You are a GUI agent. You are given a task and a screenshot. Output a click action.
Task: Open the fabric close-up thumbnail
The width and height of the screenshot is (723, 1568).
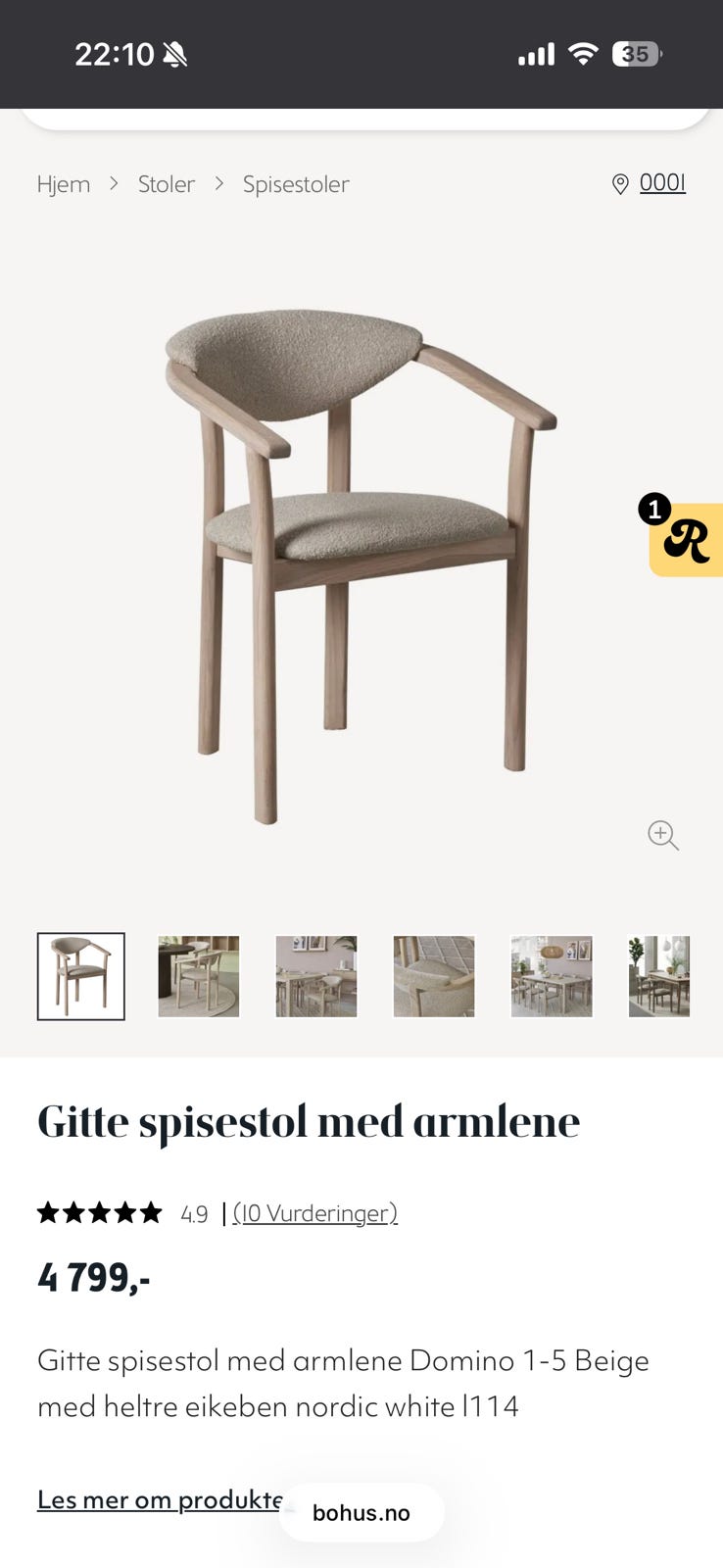(434, 976)
